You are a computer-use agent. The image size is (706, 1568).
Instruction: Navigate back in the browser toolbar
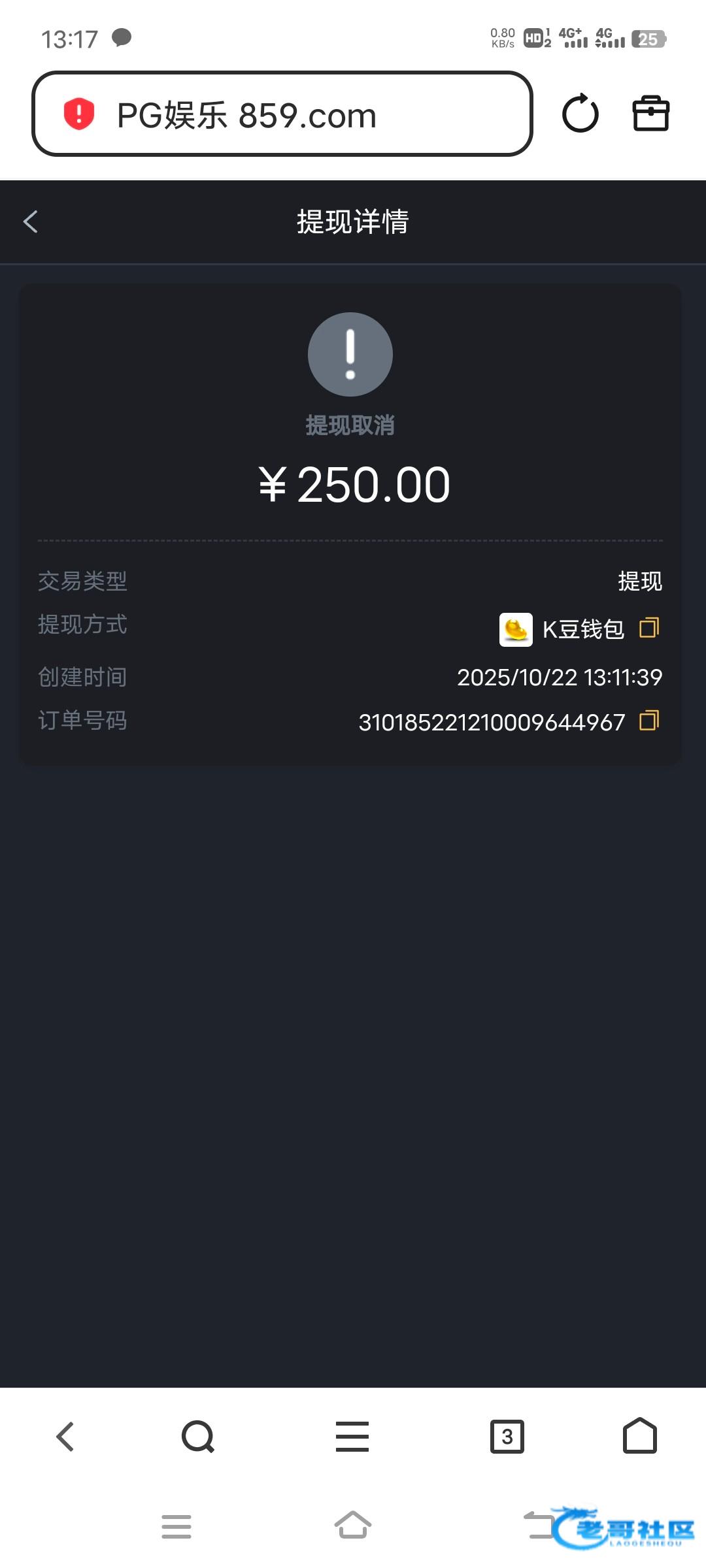tap(65, 1437)
